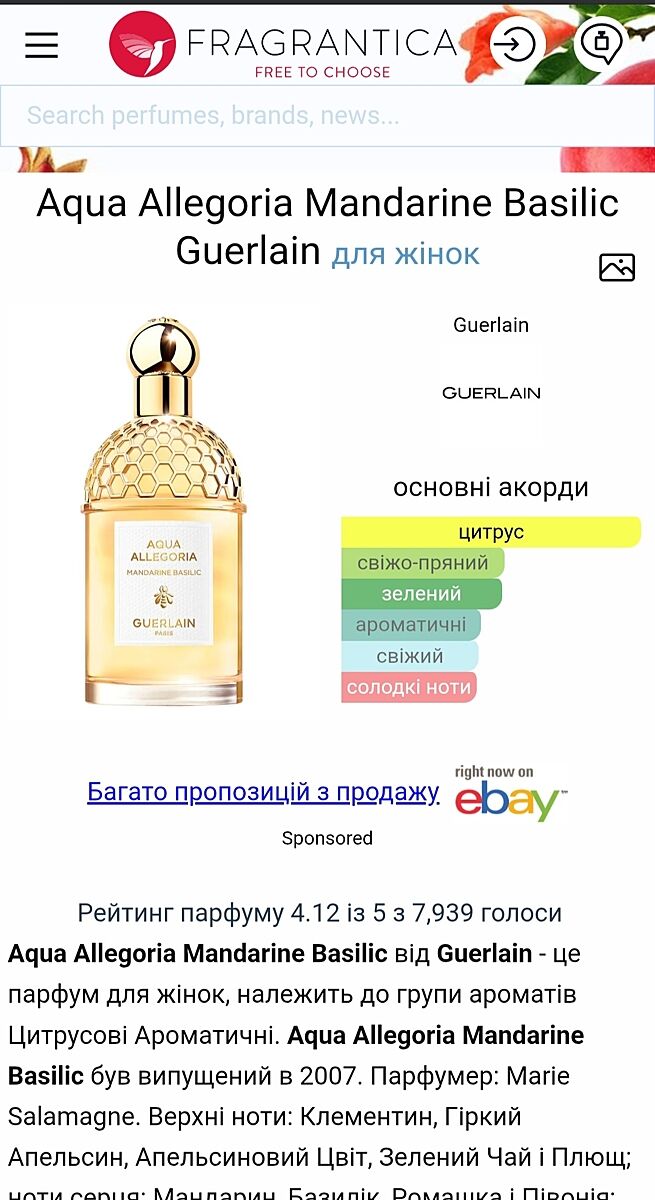Open the Guerlain brand page

[x=491, y=392]
